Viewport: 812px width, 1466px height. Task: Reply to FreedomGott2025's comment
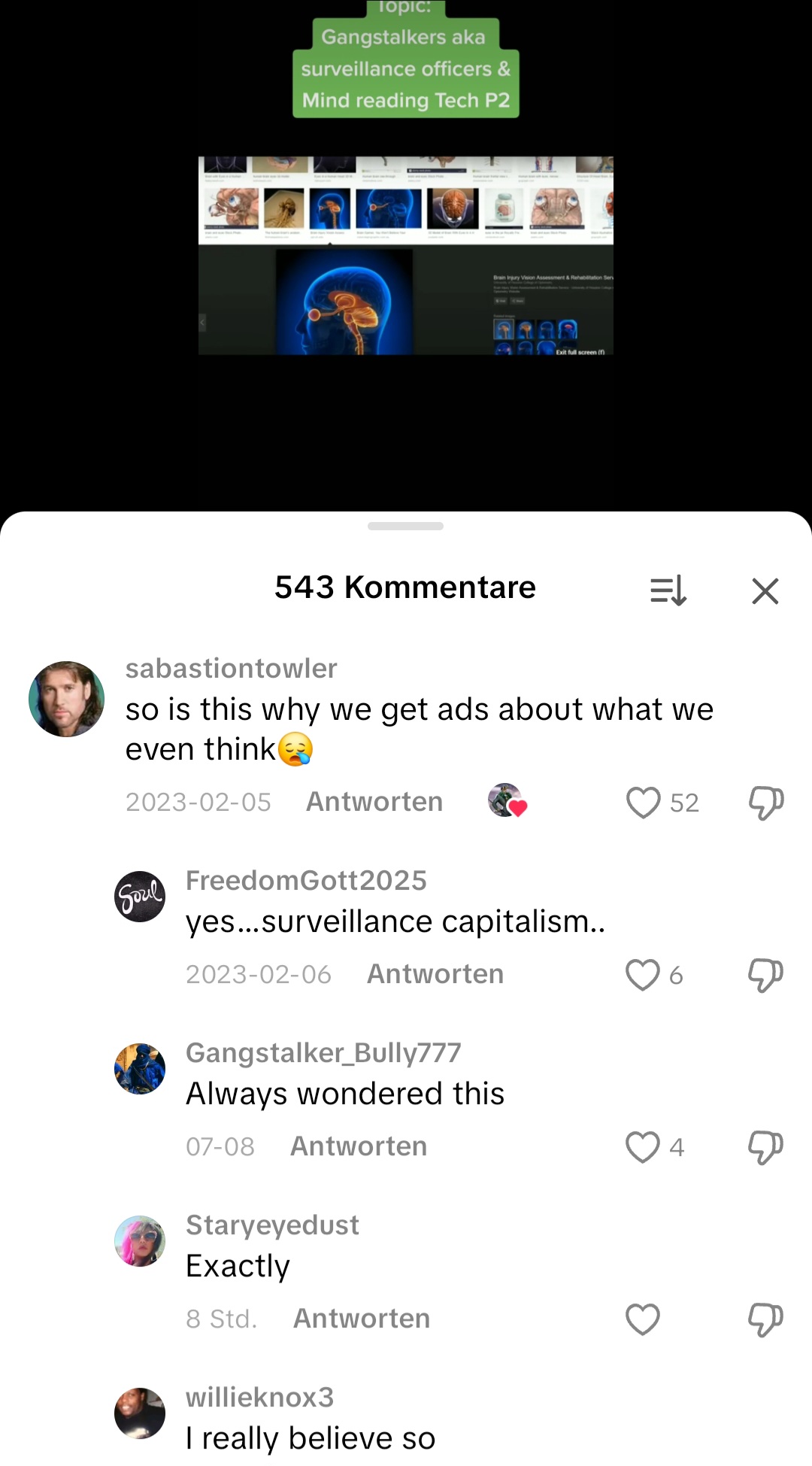(435, 974)
